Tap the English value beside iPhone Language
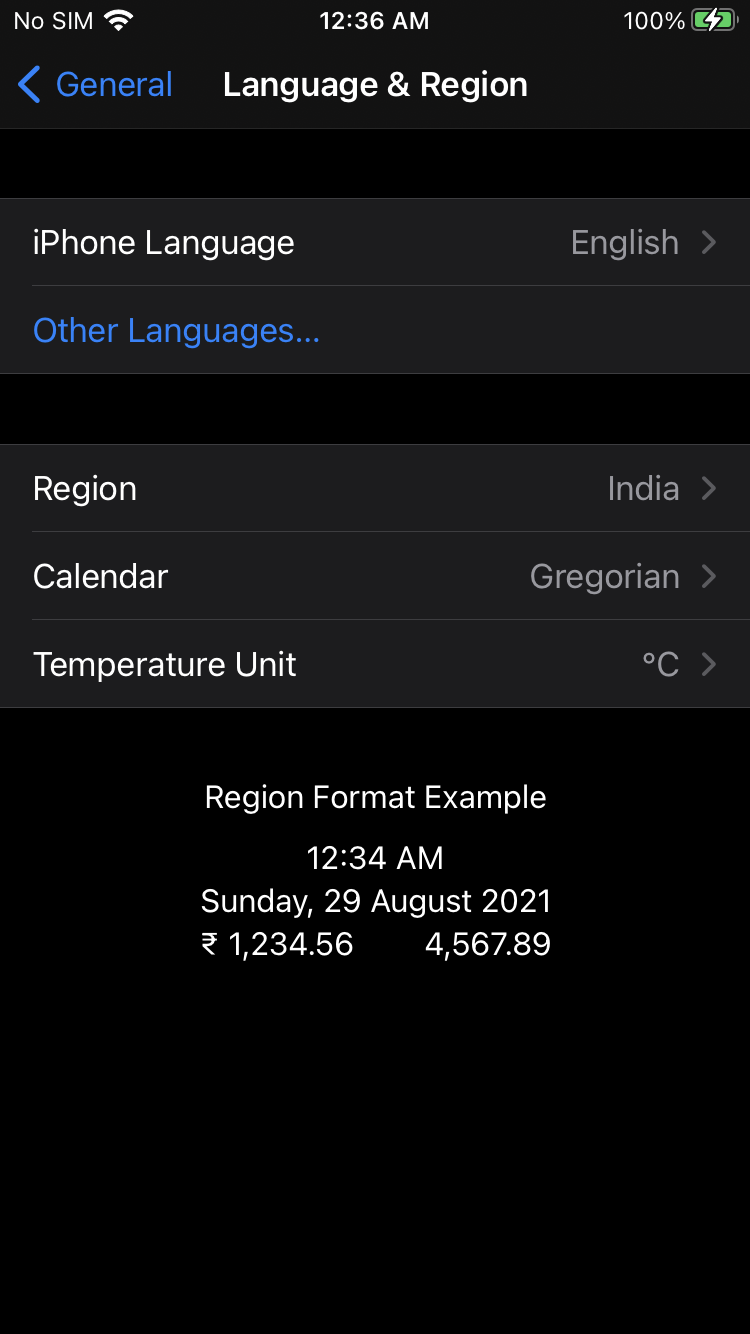This screenshot has height=1334, width=750. 624,242
